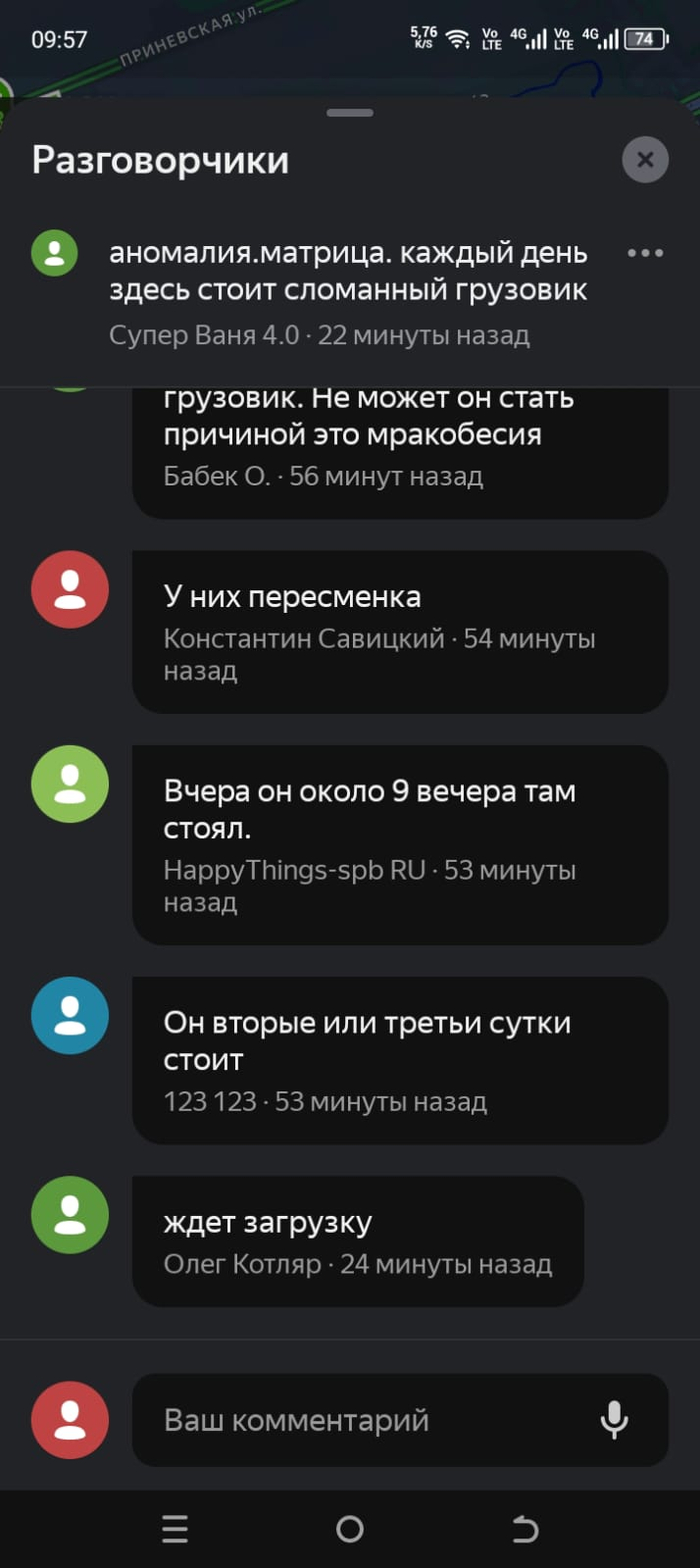Image resolution: width=700 pixels, height=1568 pixels.
Task: Go back using the system back button
Action: pyautogui.click(x=525, y=1528)
